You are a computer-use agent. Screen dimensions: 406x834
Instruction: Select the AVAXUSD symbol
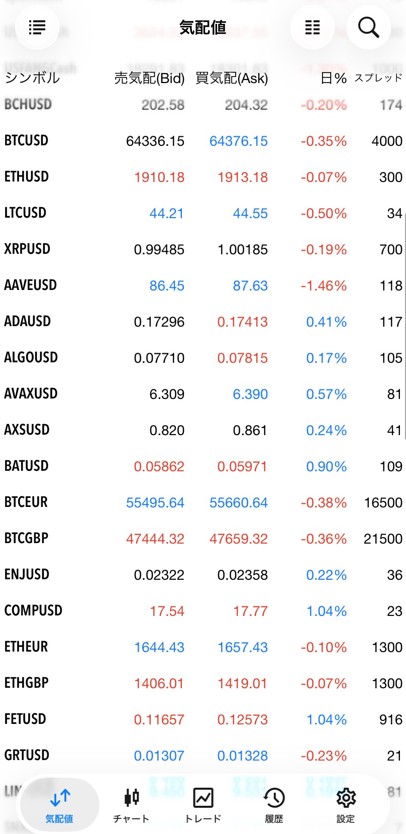203,394
